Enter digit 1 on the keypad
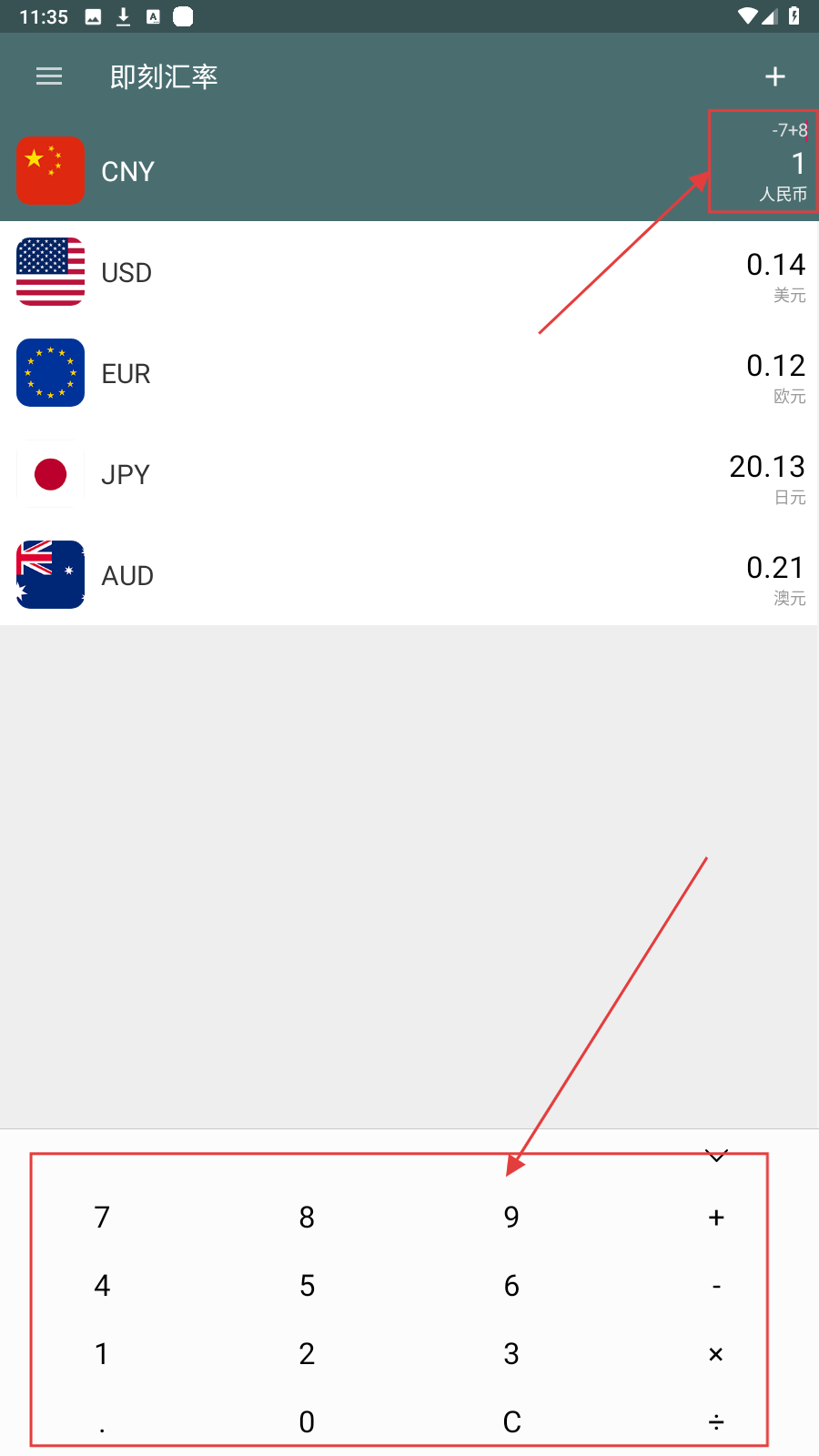The width and height of the screenshot is (819, 1456). pyautogui.click(x=102, y=1353)
